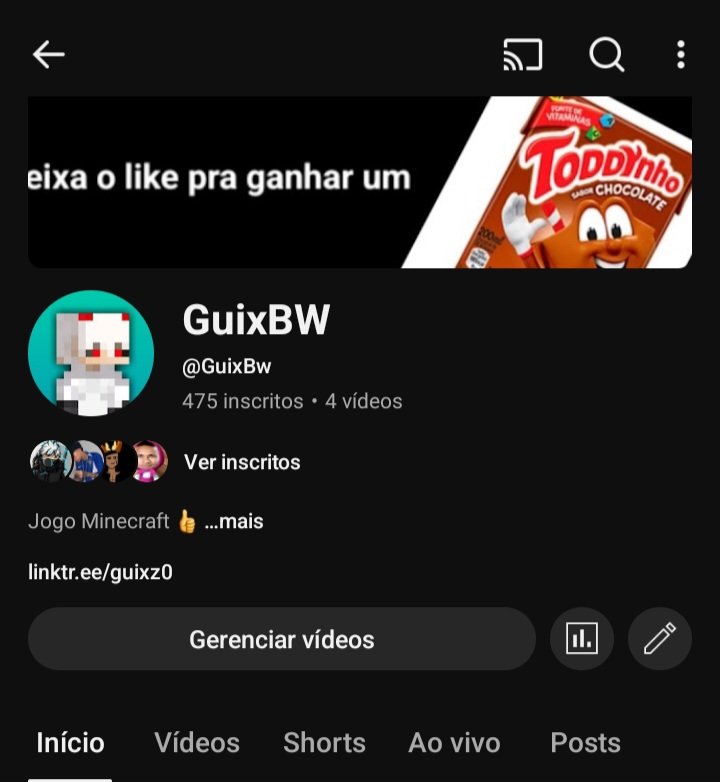The image size is (720, 782).
Task: Open the three-dot overflow menu
Action: pyautogui.click(x=680, y=55)
